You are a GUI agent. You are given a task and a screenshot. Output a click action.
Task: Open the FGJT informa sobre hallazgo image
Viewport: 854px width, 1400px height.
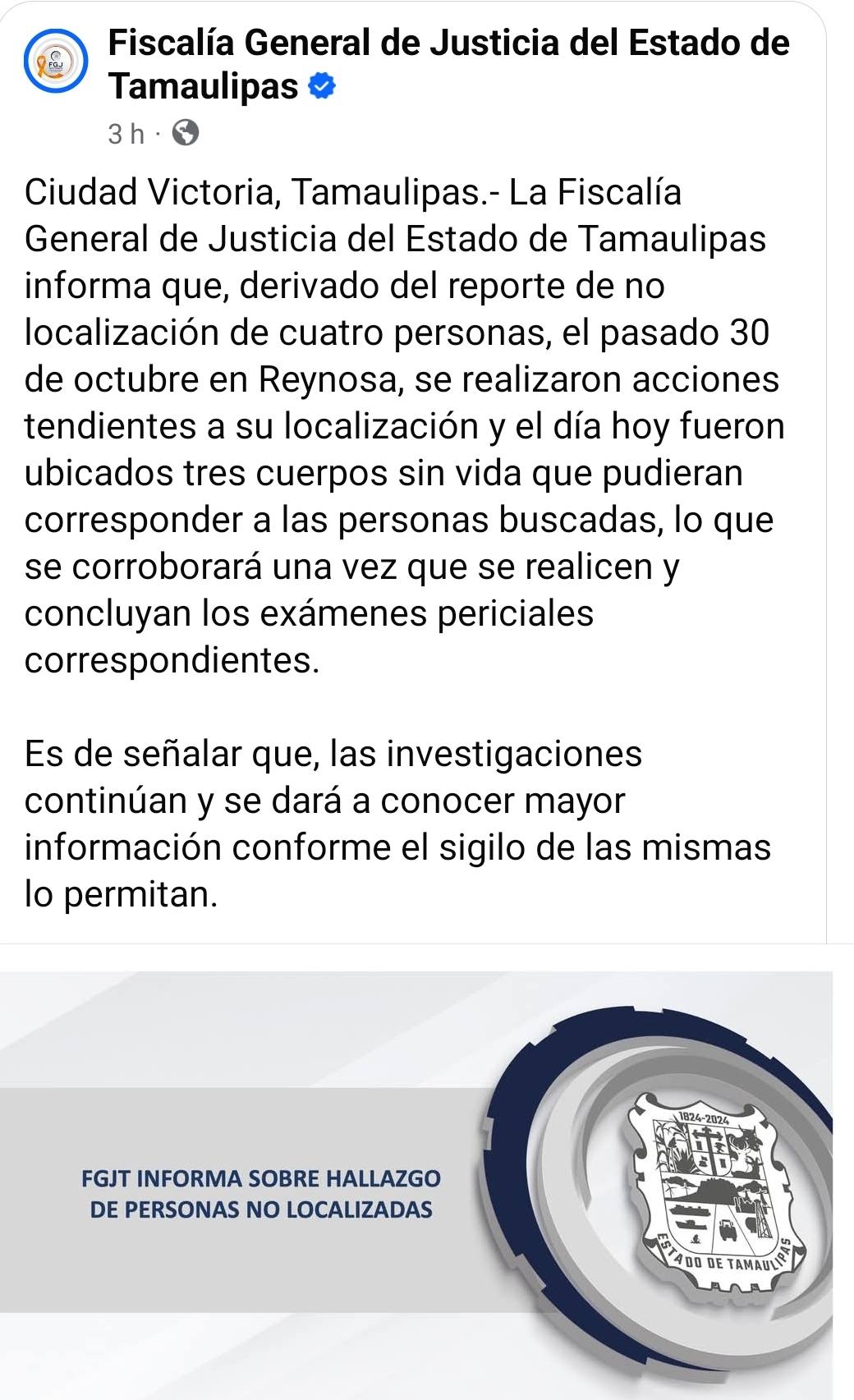tap(416, 1183)
